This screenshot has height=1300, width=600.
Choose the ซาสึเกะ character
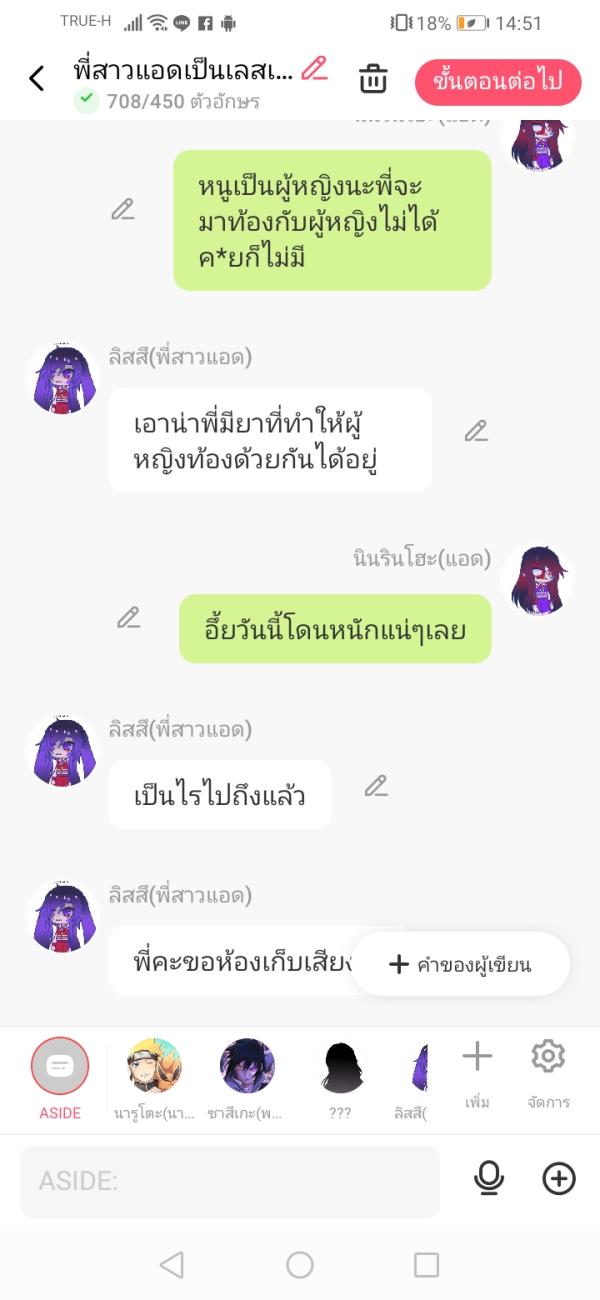[247, 1066]
